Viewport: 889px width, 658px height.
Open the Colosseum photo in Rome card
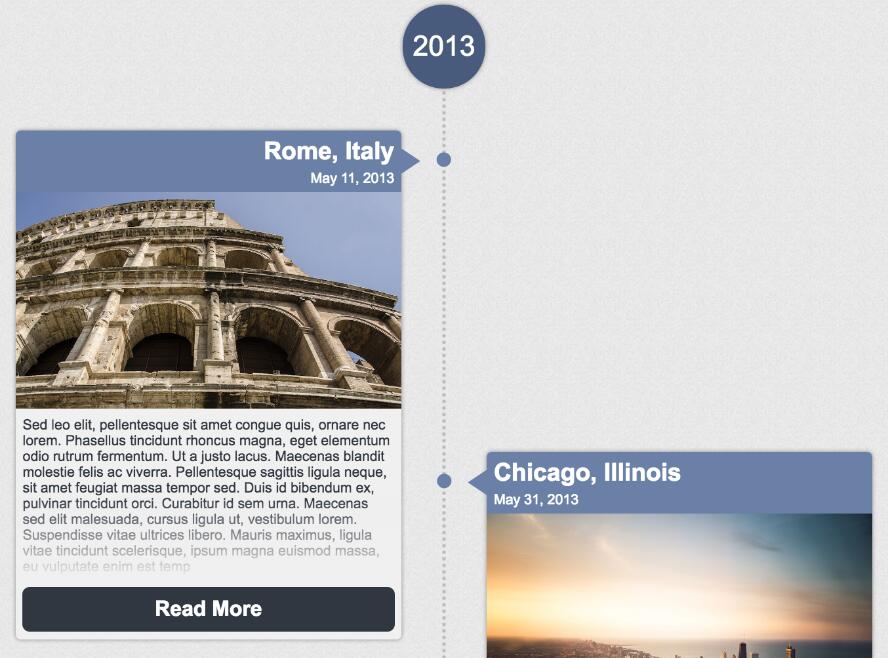point(208,300)
